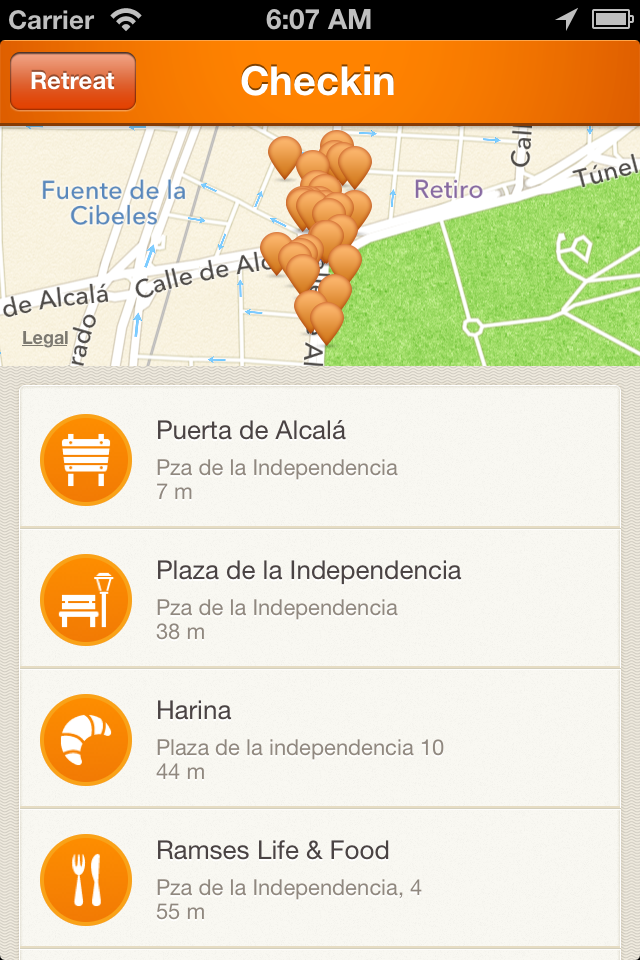
Task: Tap the Retreat button
Action: (72, 81)
